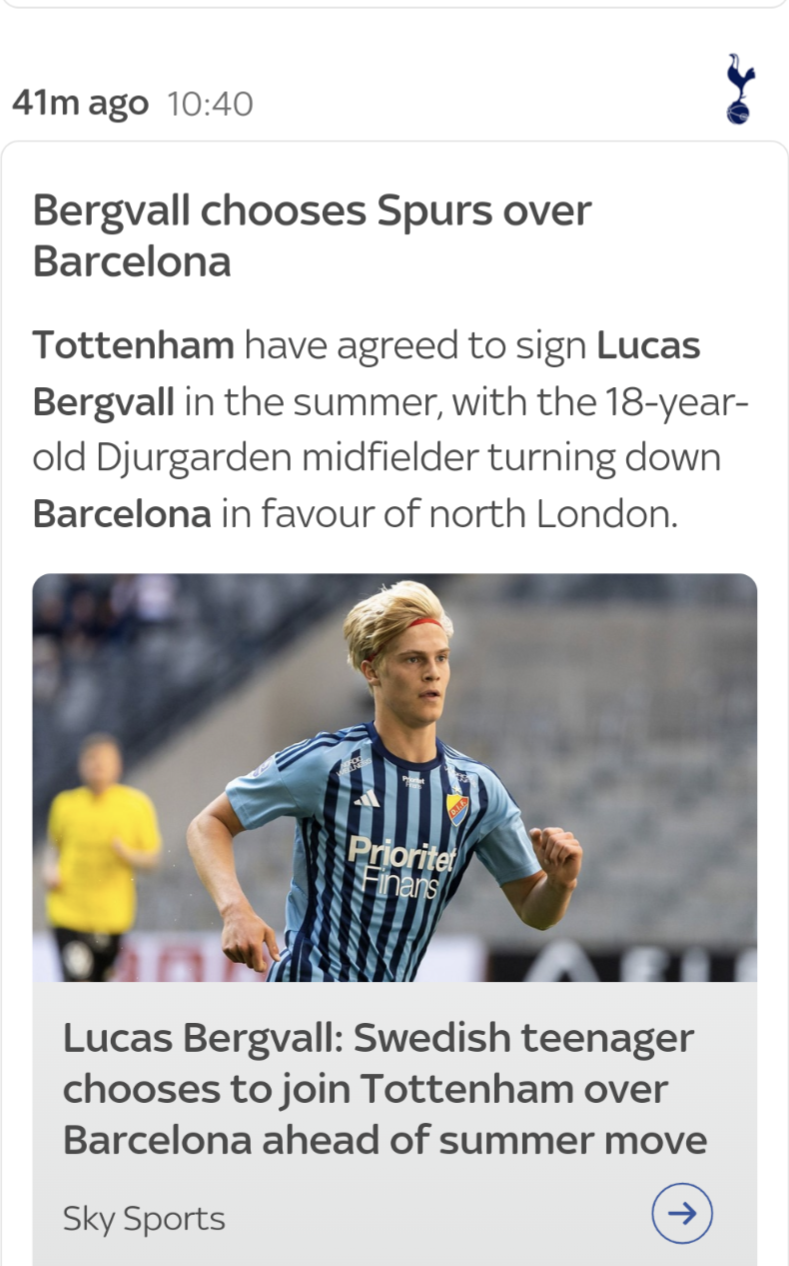Image resolution: width=789 pixels, height=1266 pixels.
Task: Open the Lucas Bergvall article card
Action: [394, 919]
